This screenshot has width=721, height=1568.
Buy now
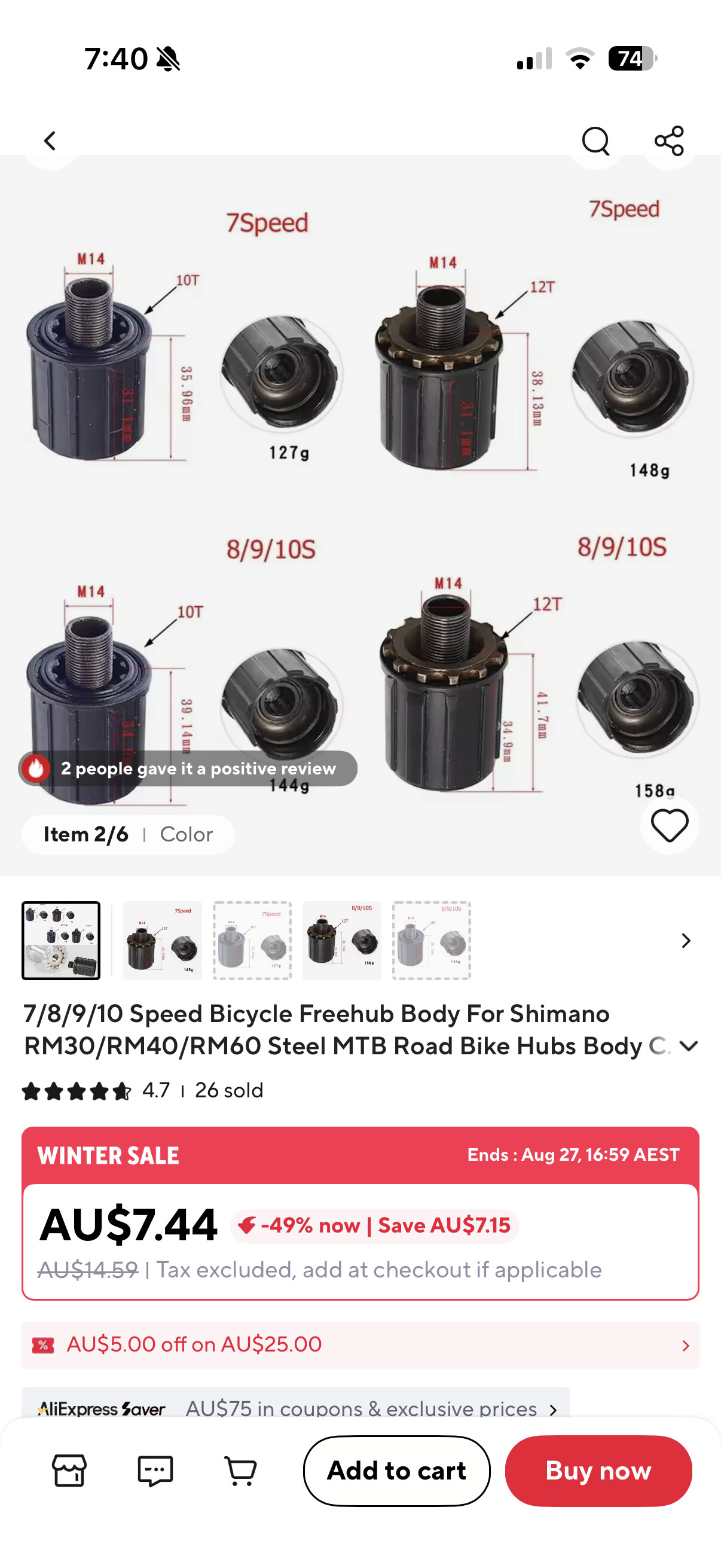pos(598,1471)
